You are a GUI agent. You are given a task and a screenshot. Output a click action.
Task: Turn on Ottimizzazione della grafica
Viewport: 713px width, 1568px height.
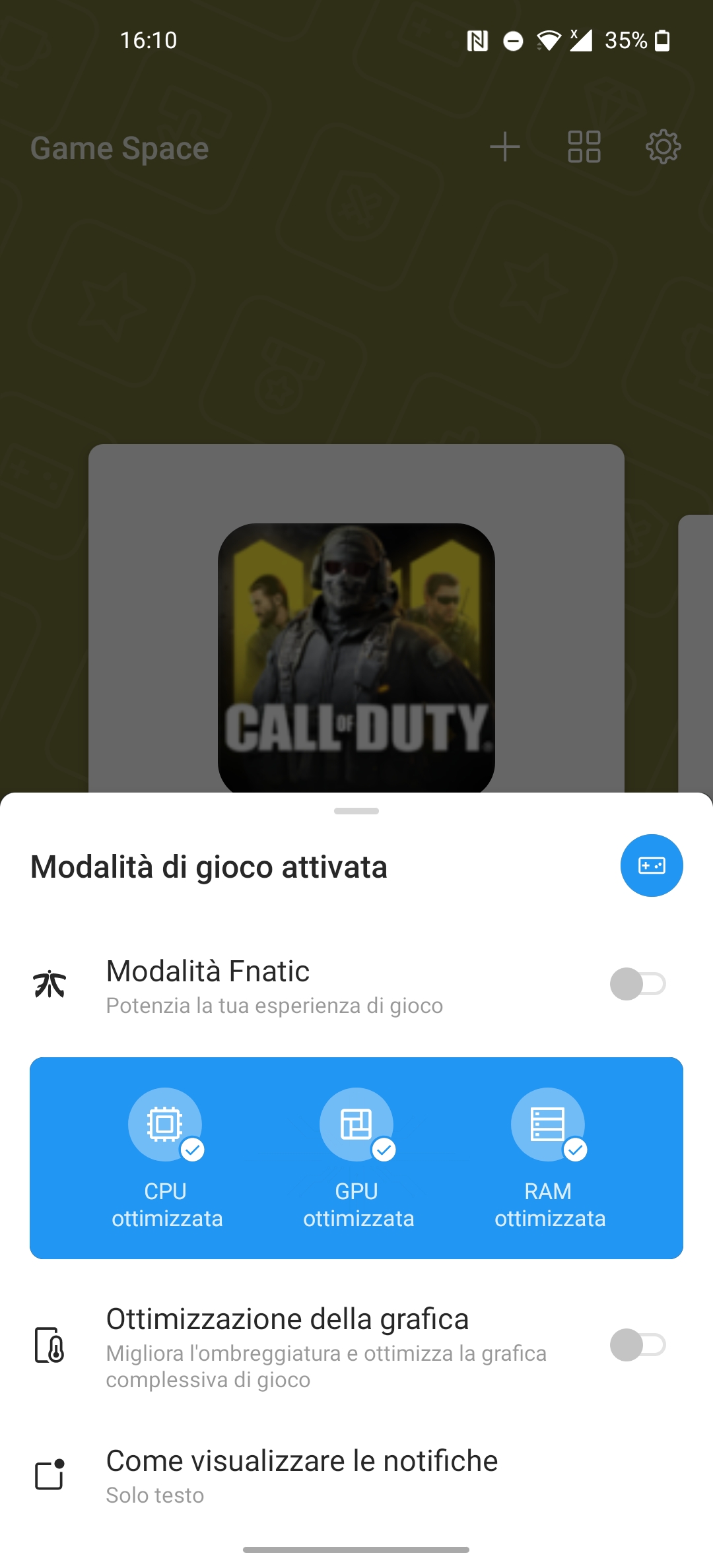click(637, 1345)
